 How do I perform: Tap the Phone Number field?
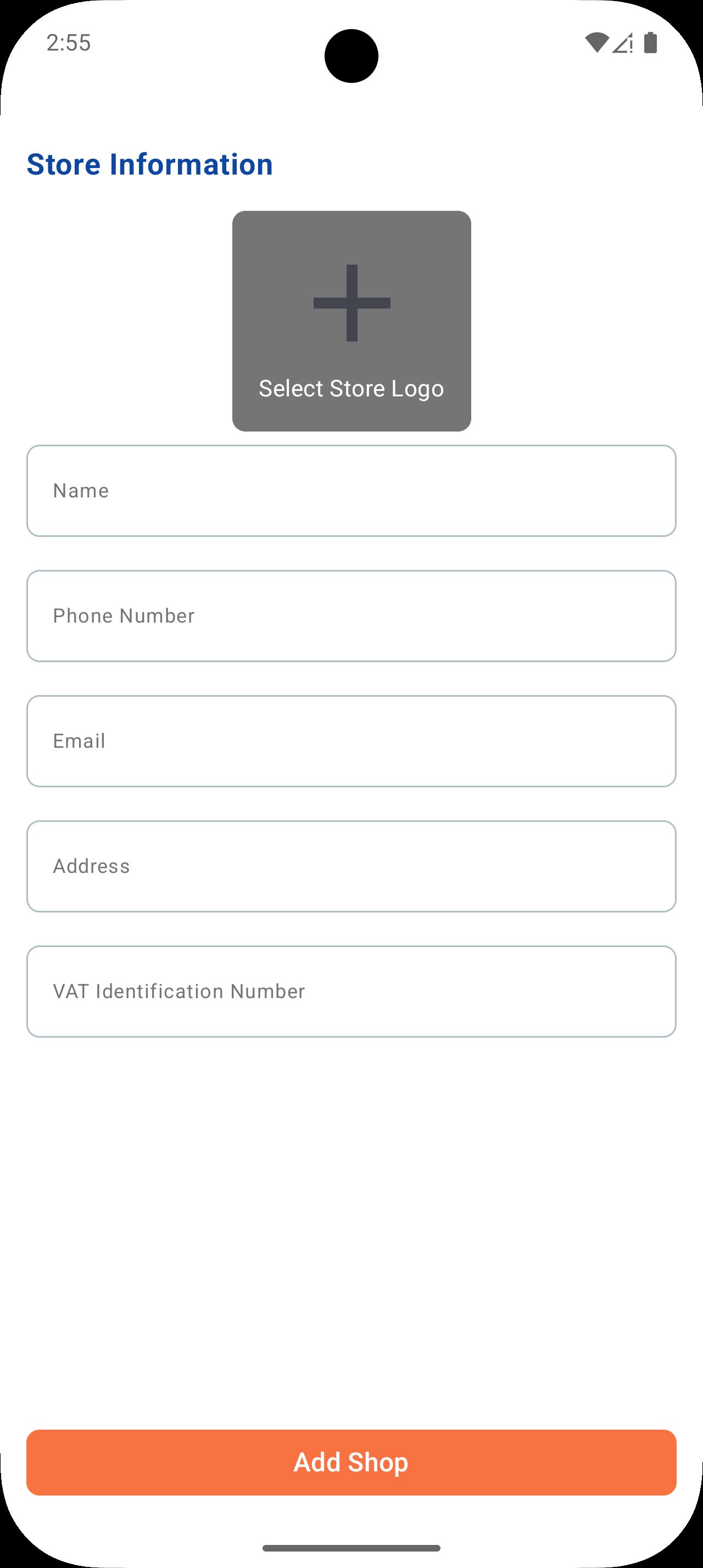pos(351,616)
